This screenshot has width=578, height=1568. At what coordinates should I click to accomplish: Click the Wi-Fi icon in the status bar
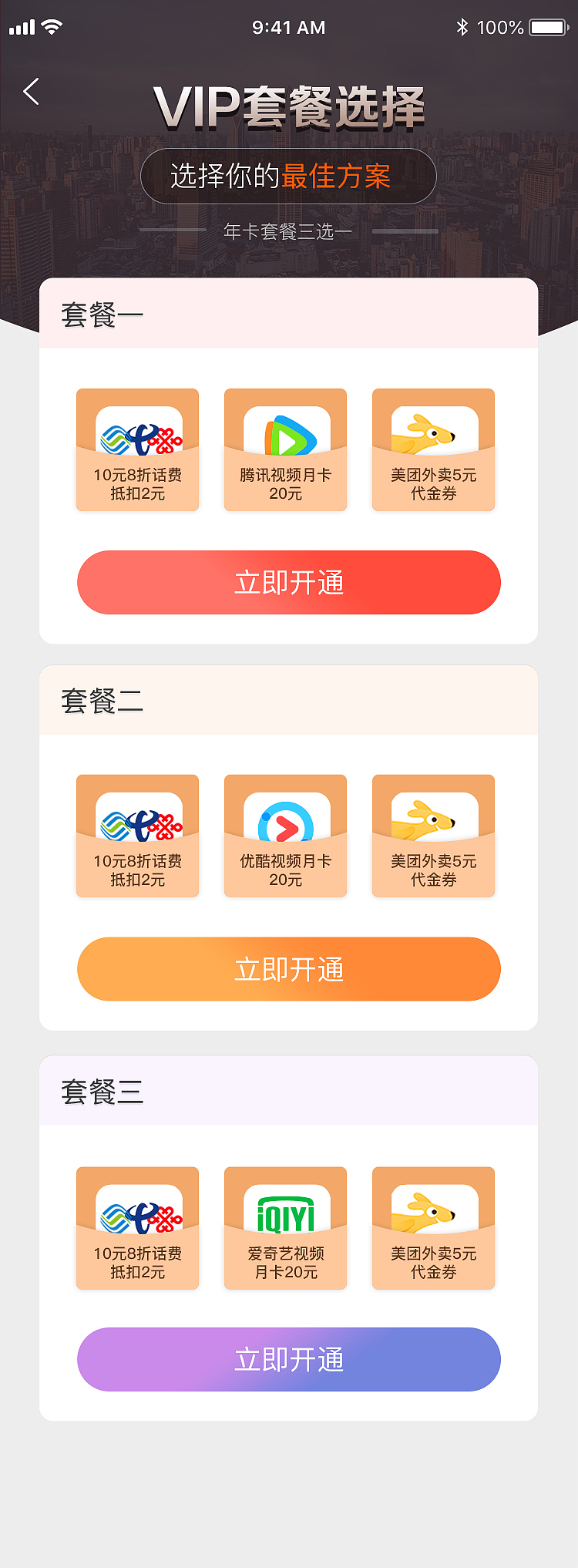[50, 27]
